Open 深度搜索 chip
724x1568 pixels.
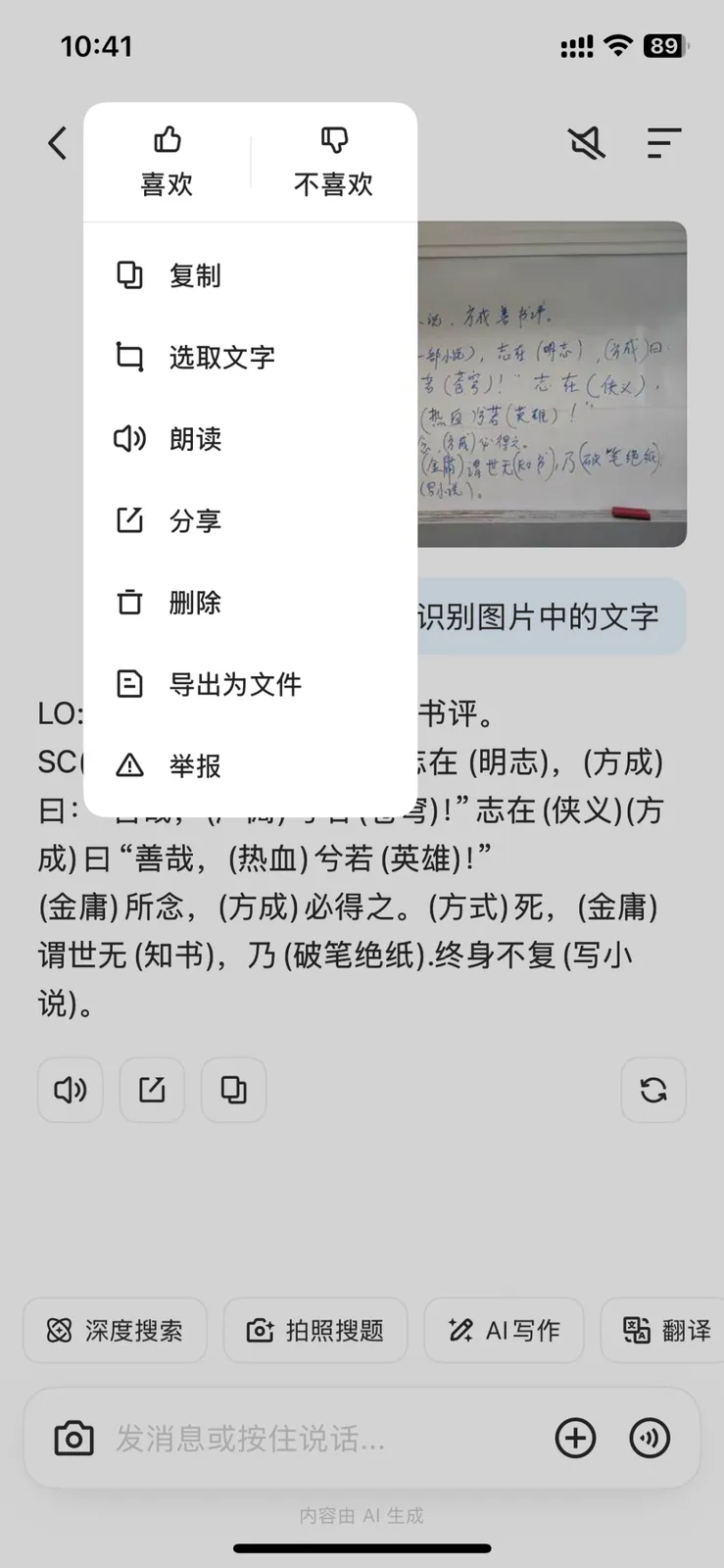click(x=115, y=1330)
